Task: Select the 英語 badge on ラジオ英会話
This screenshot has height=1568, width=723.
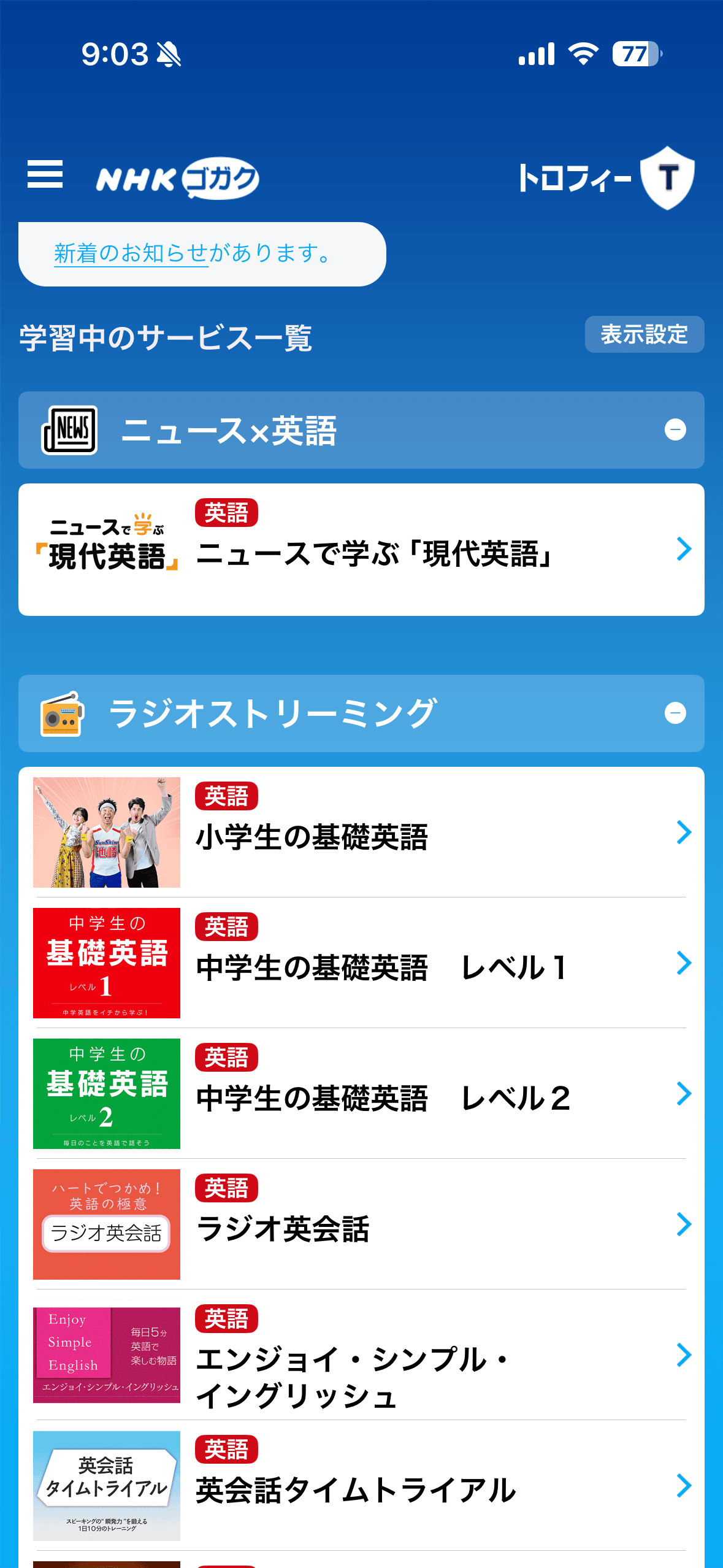Action: [x=226, y=1188]
